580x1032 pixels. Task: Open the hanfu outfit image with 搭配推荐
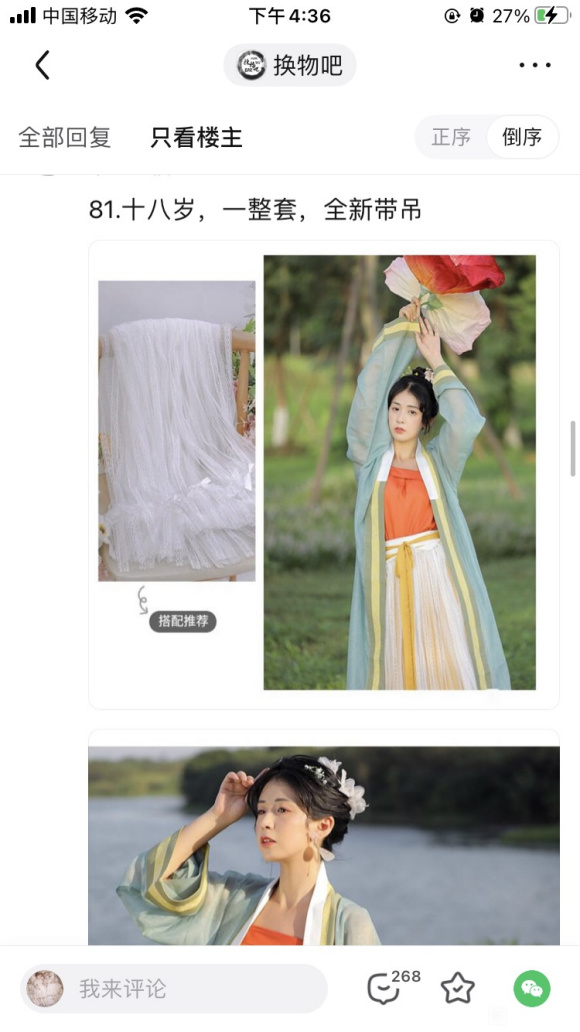[x=324, y=475]
